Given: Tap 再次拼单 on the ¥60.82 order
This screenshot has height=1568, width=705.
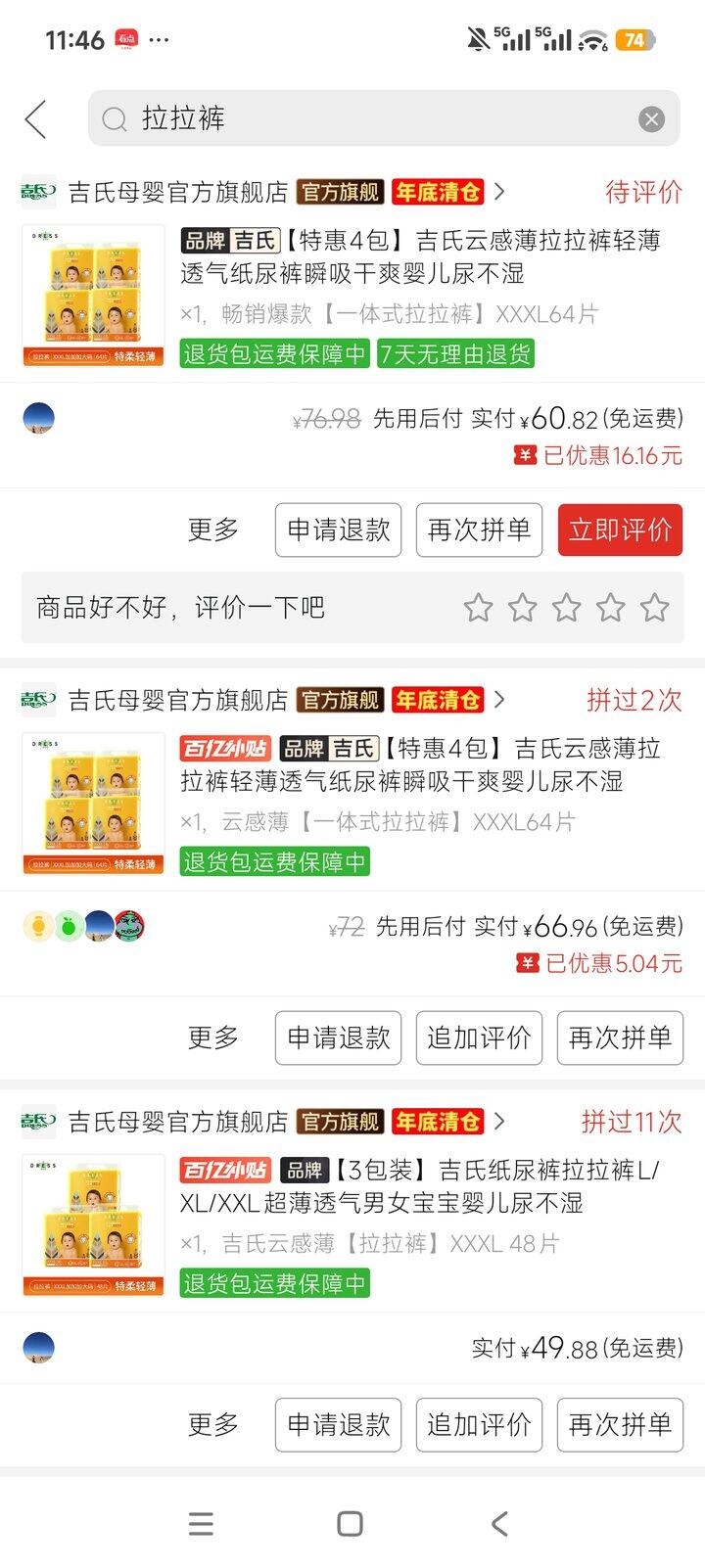Looking at the screenshot, I should click(479, 530).
